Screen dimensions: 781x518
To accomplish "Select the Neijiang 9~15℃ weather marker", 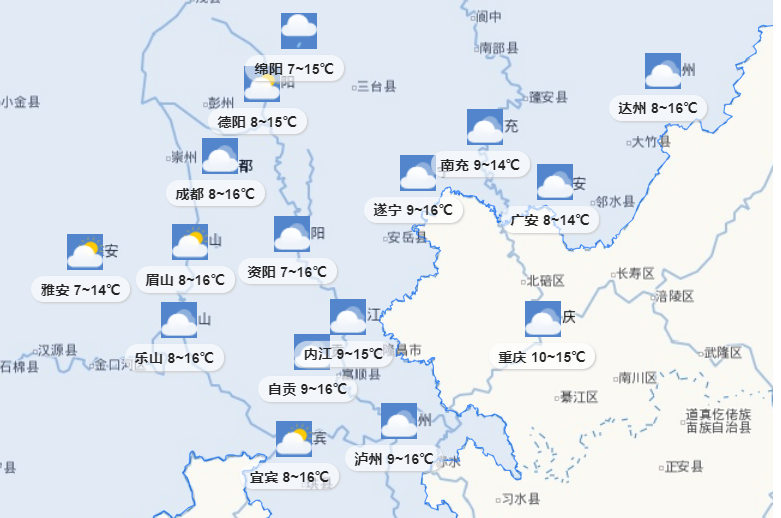I will click(343, 353).
